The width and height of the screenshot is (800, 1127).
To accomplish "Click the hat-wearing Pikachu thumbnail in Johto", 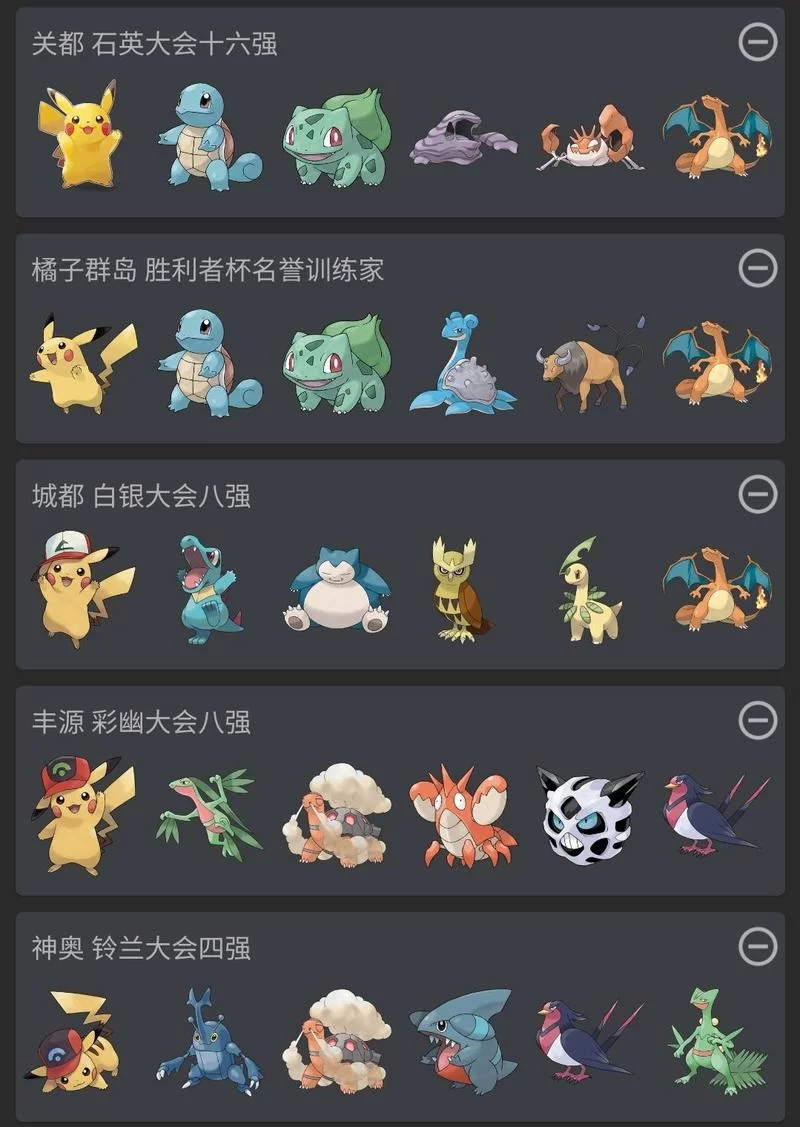I will pos(70,585).
